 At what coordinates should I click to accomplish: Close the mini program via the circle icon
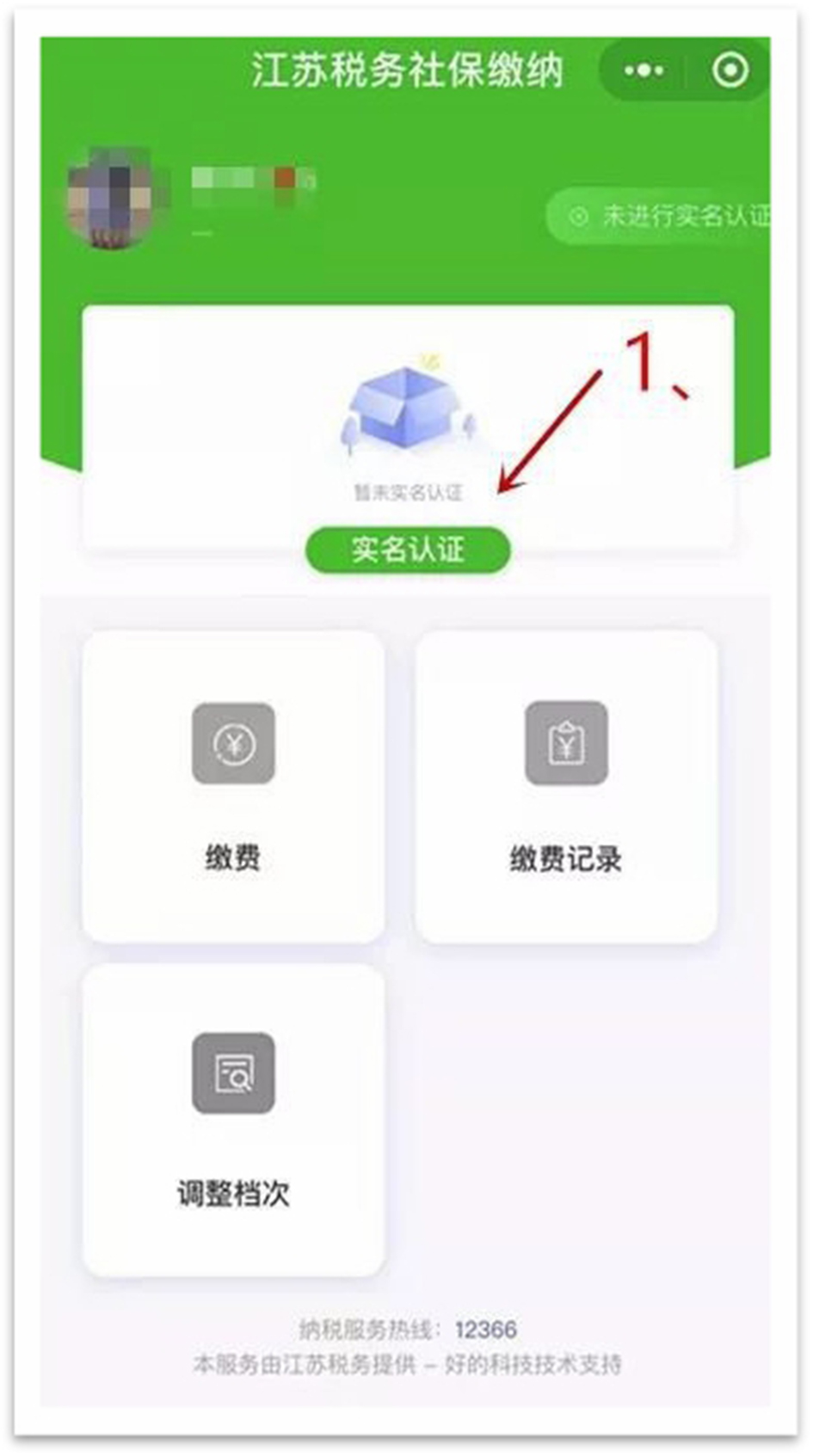point(730,71)
